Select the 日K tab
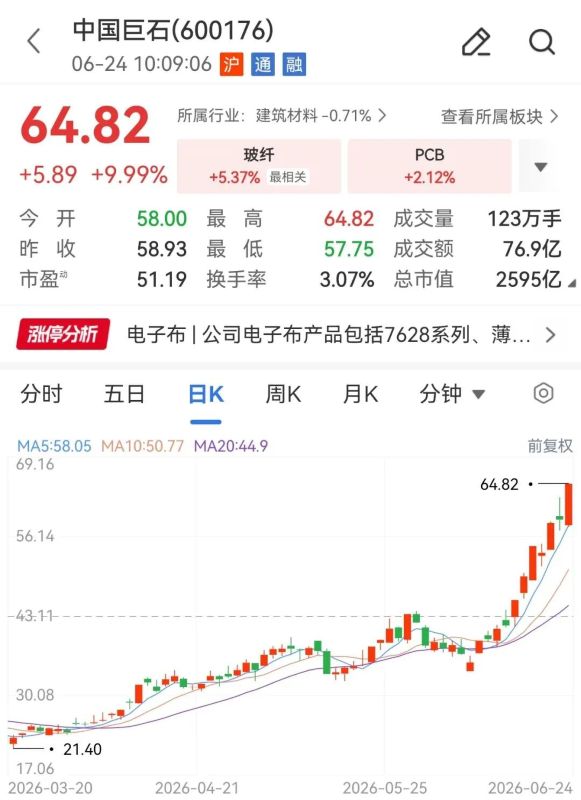Image resolution: width=581 pixels, height=800 pixels. click(206, 394)
